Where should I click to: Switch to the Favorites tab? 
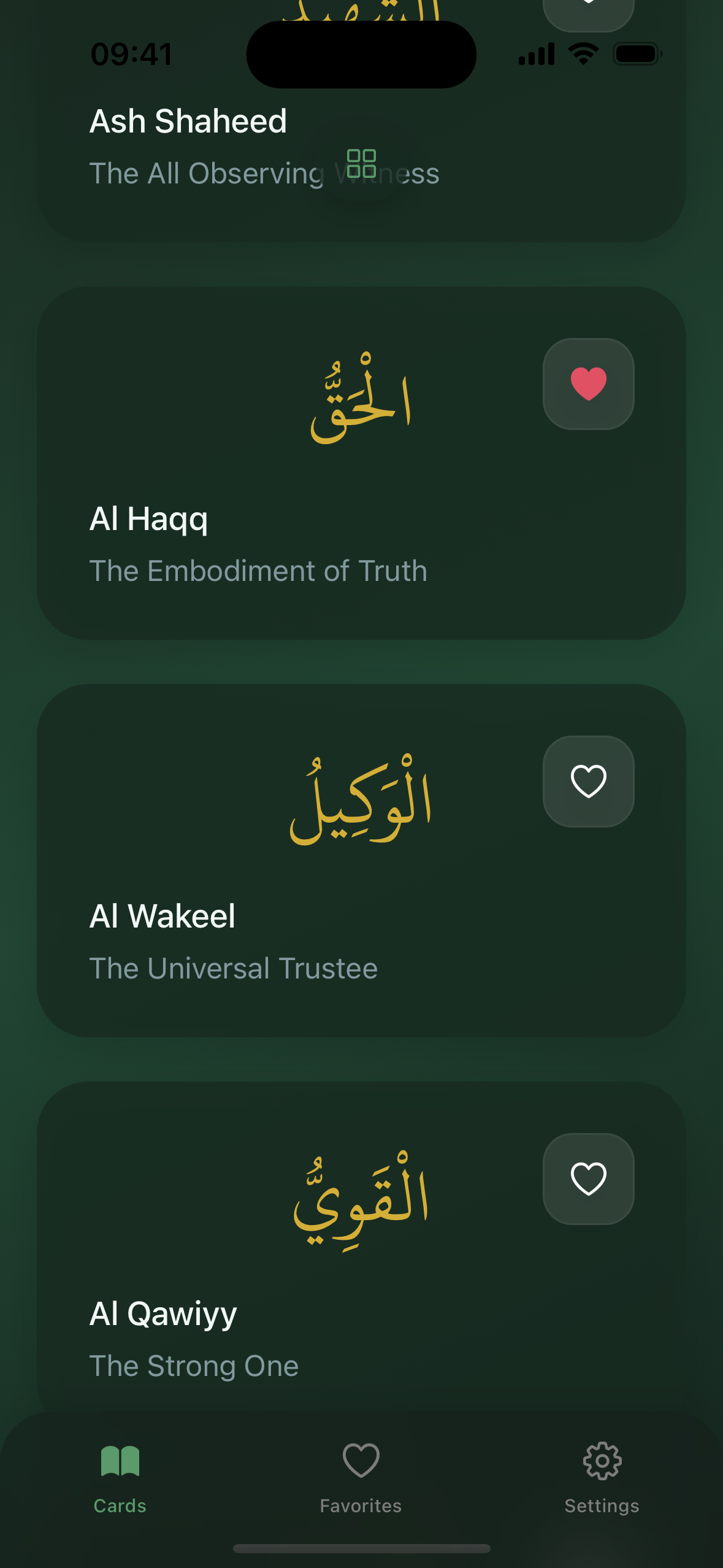[361, 1477]
